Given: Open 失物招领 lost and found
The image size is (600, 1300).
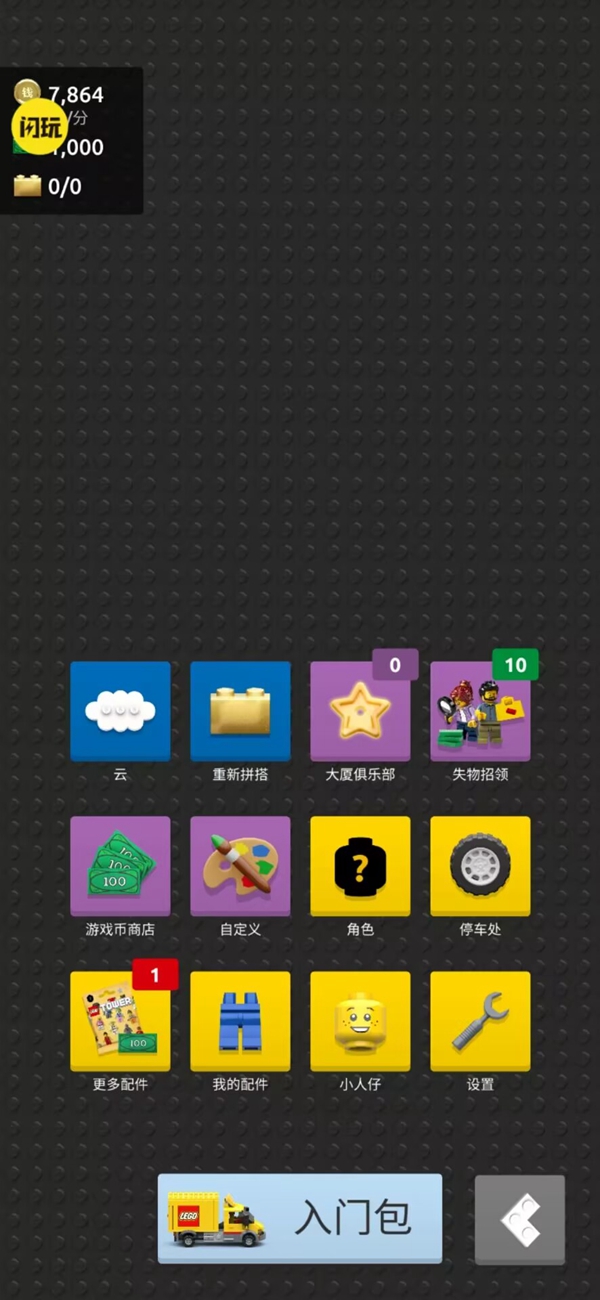Looking at the screenshot, I should click(x=480, y=711).
